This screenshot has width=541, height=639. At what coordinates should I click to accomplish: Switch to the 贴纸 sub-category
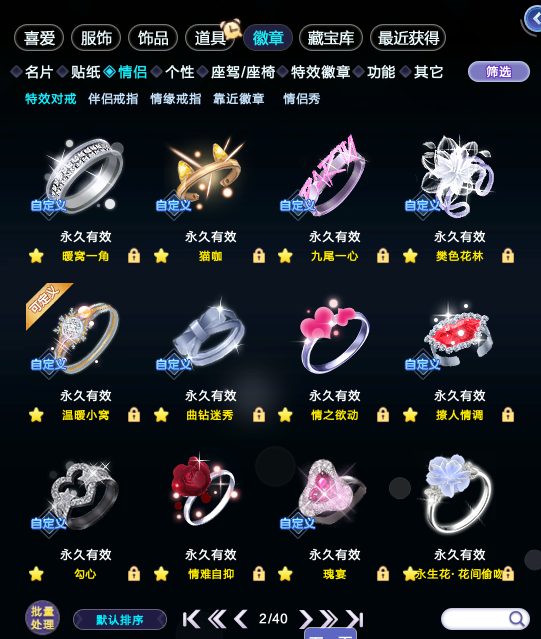click(x=86, y=72)
